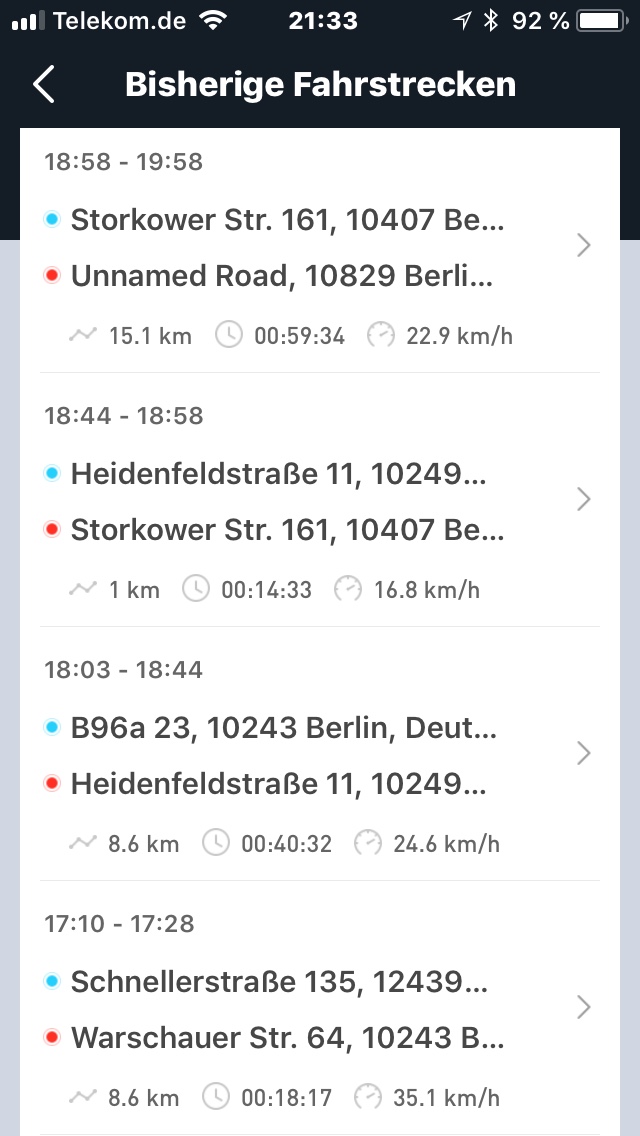Open the 18:03 - 18:44 trip
Viewport: 640px width, 1136px height.
coord(320,754)
